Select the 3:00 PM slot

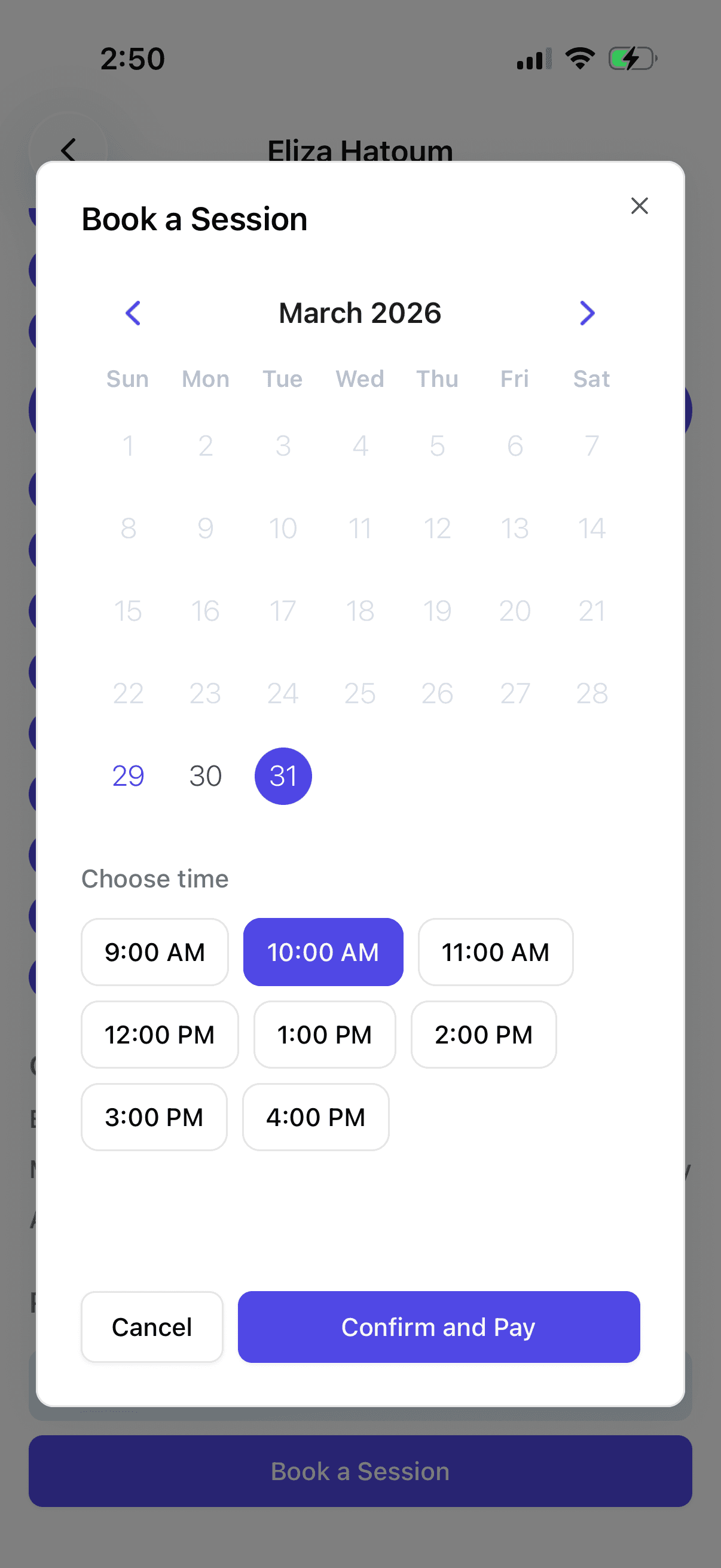click(154, 1117)
